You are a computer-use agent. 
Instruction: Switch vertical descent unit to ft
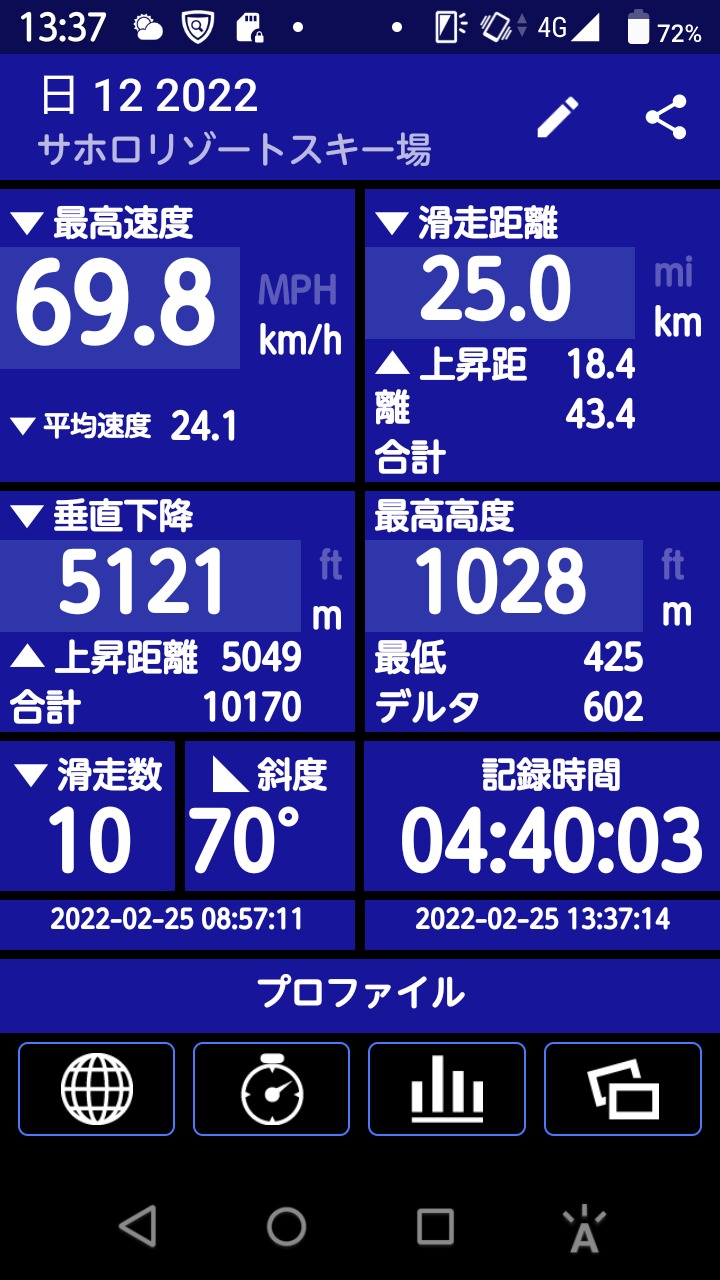point(330,567)
